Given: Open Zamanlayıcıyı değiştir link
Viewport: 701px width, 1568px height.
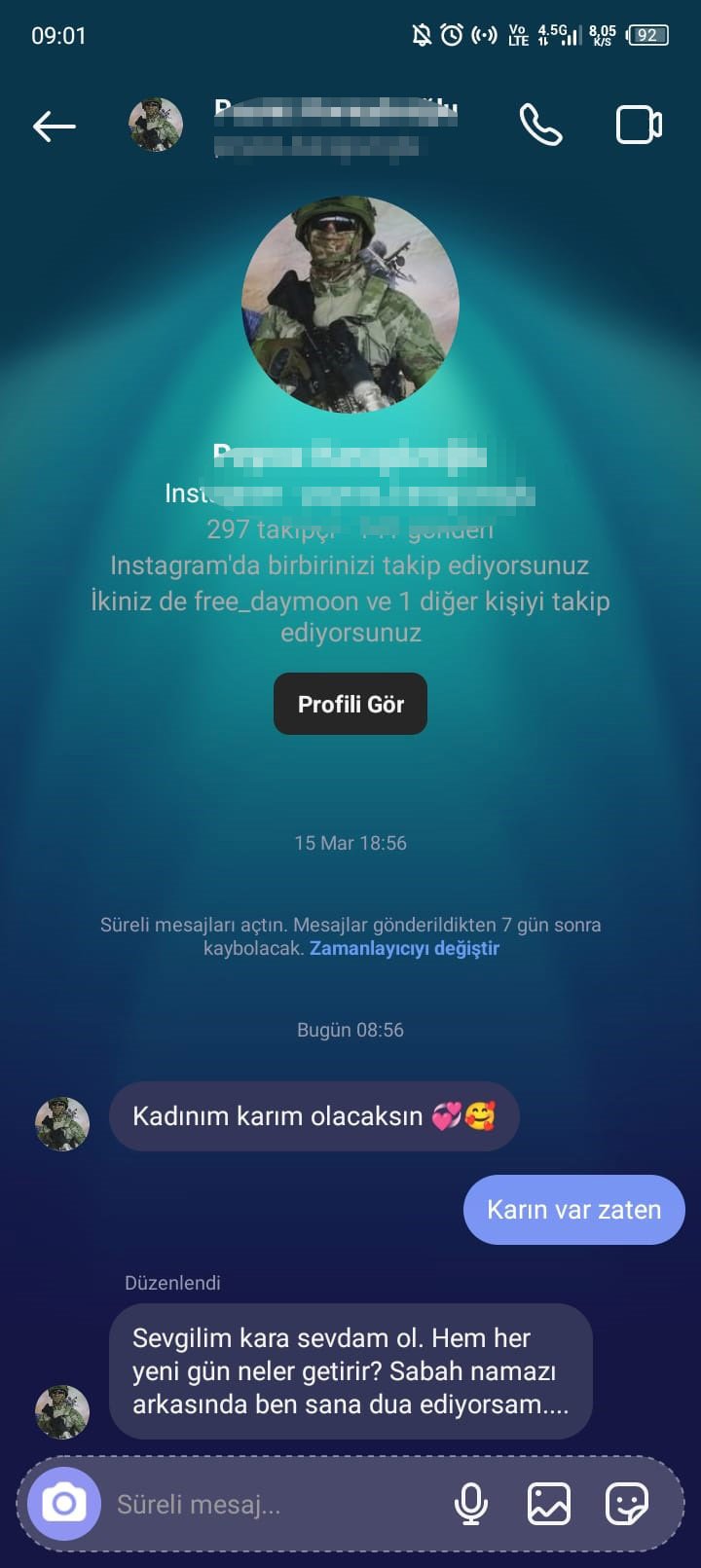Looking at the screenshot, I should pyautogui.click(x=404, y=948).
